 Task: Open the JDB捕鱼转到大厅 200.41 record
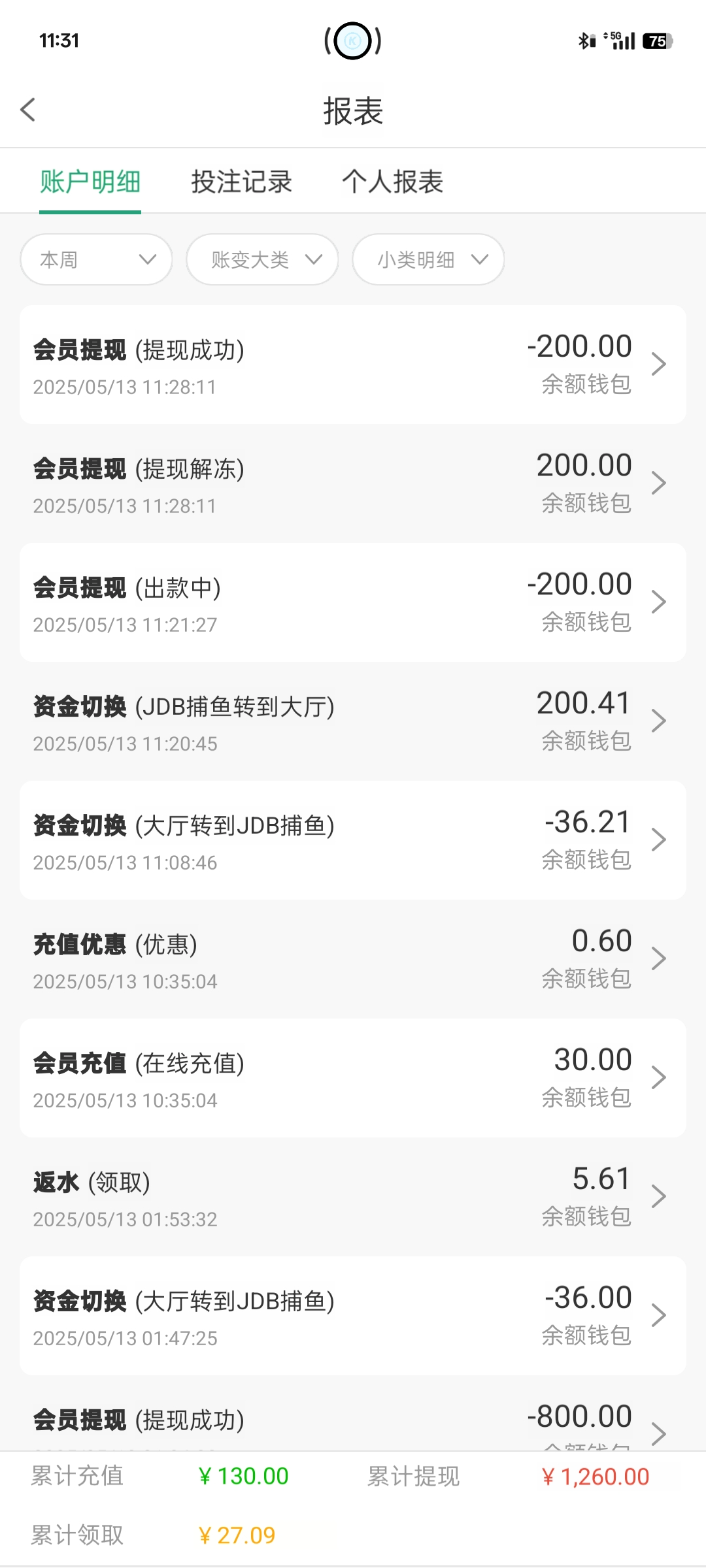click(353, 721)
